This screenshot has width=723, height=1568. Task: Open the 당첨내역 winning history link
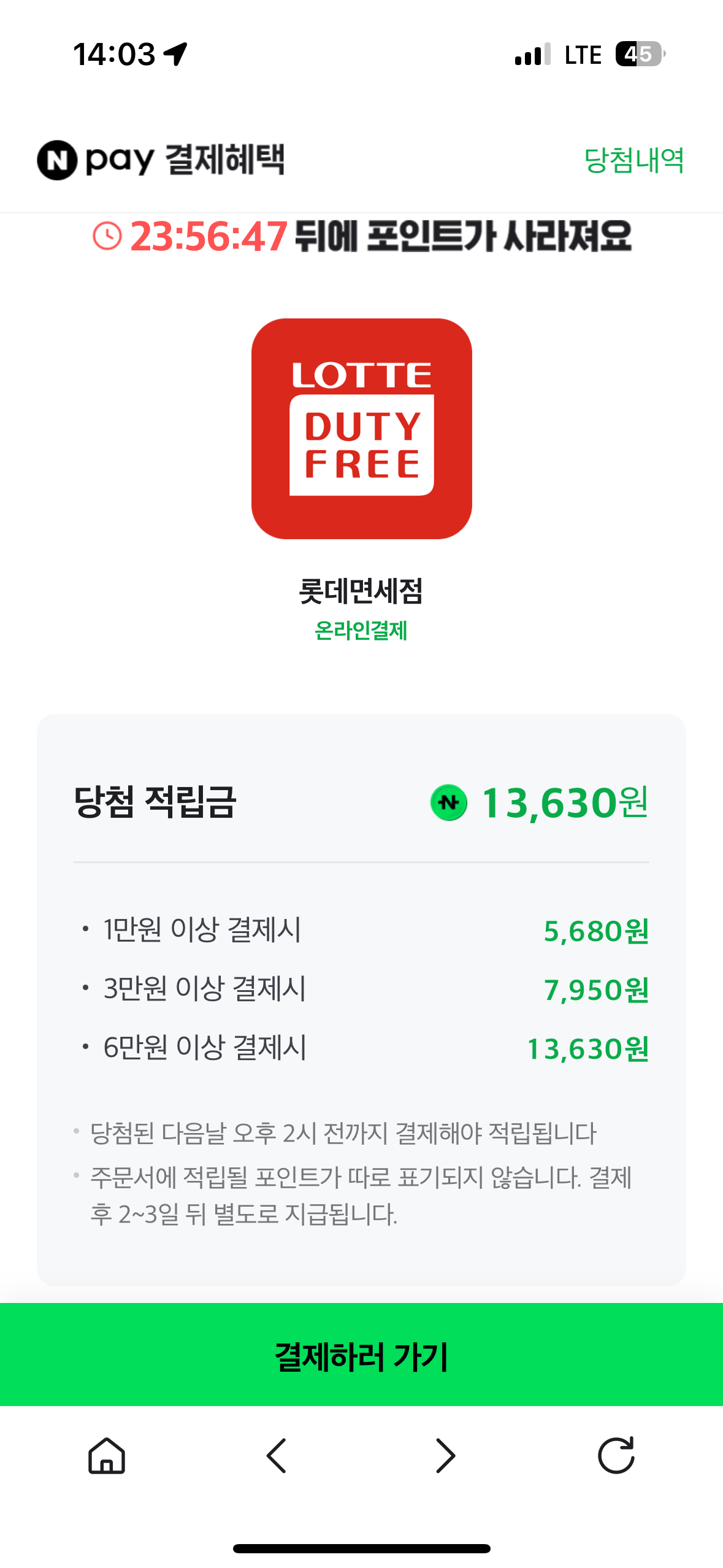point(634,160)
